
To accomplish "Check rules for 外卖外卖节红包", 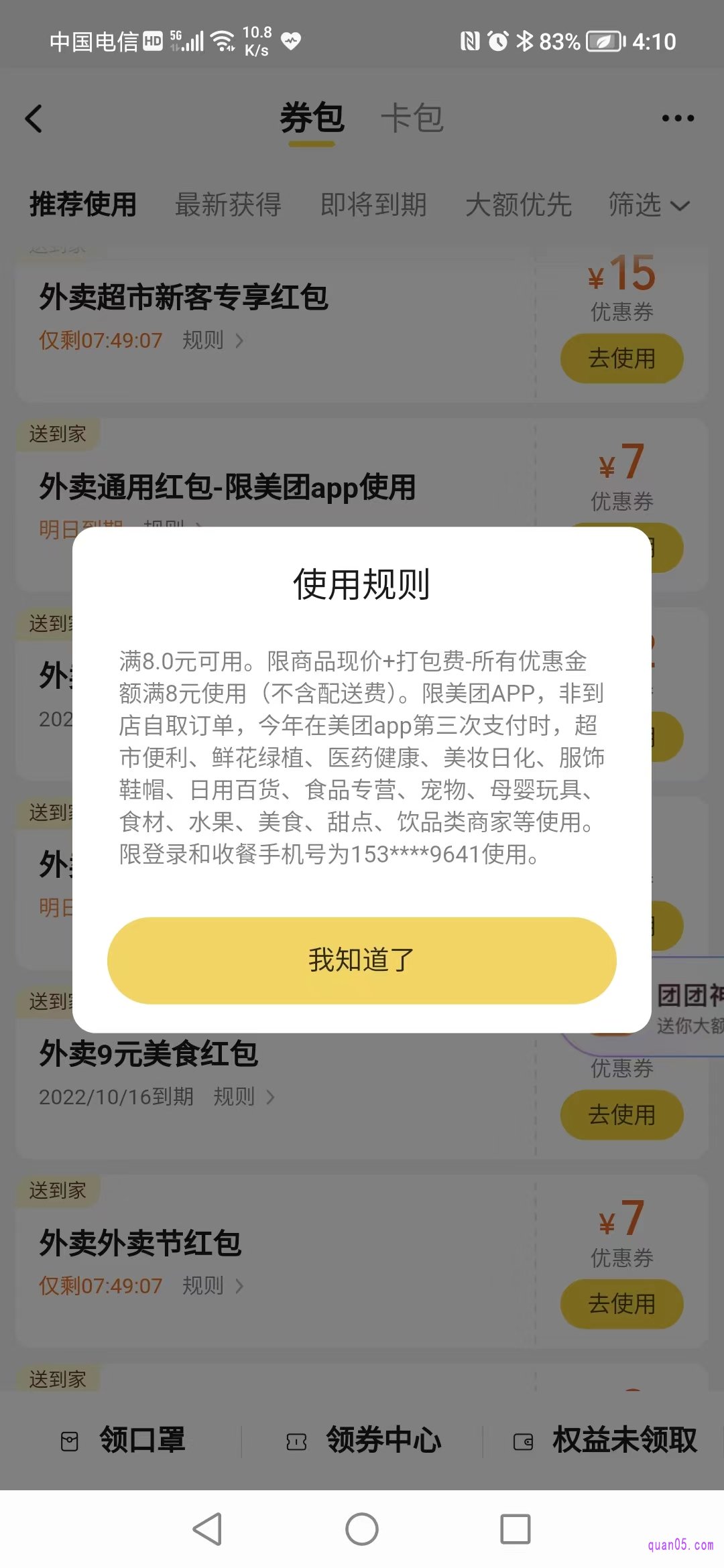I will pos(213,1286).
